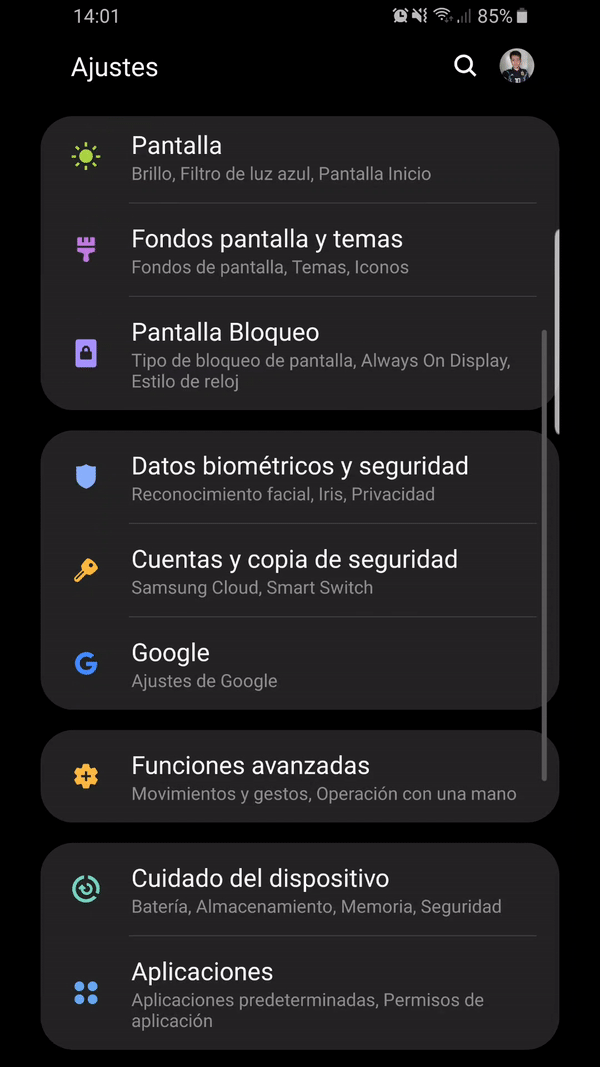Go to Funciones avanzadas
The height and width of the screenshot is (1067, 600).
point(300,778)
